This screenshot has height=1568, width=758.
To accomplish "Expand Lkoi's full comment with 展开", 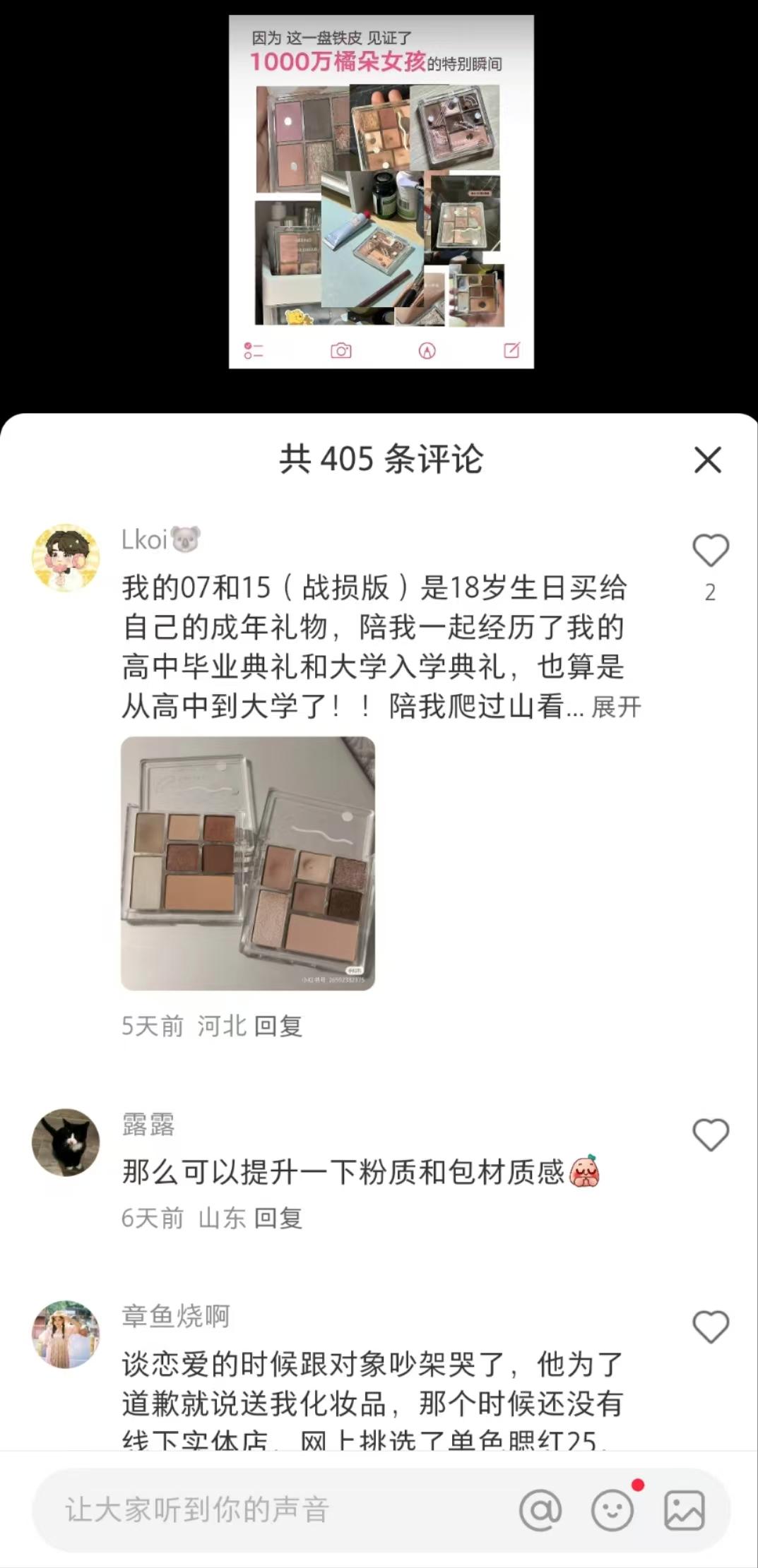I will (616, 706).
